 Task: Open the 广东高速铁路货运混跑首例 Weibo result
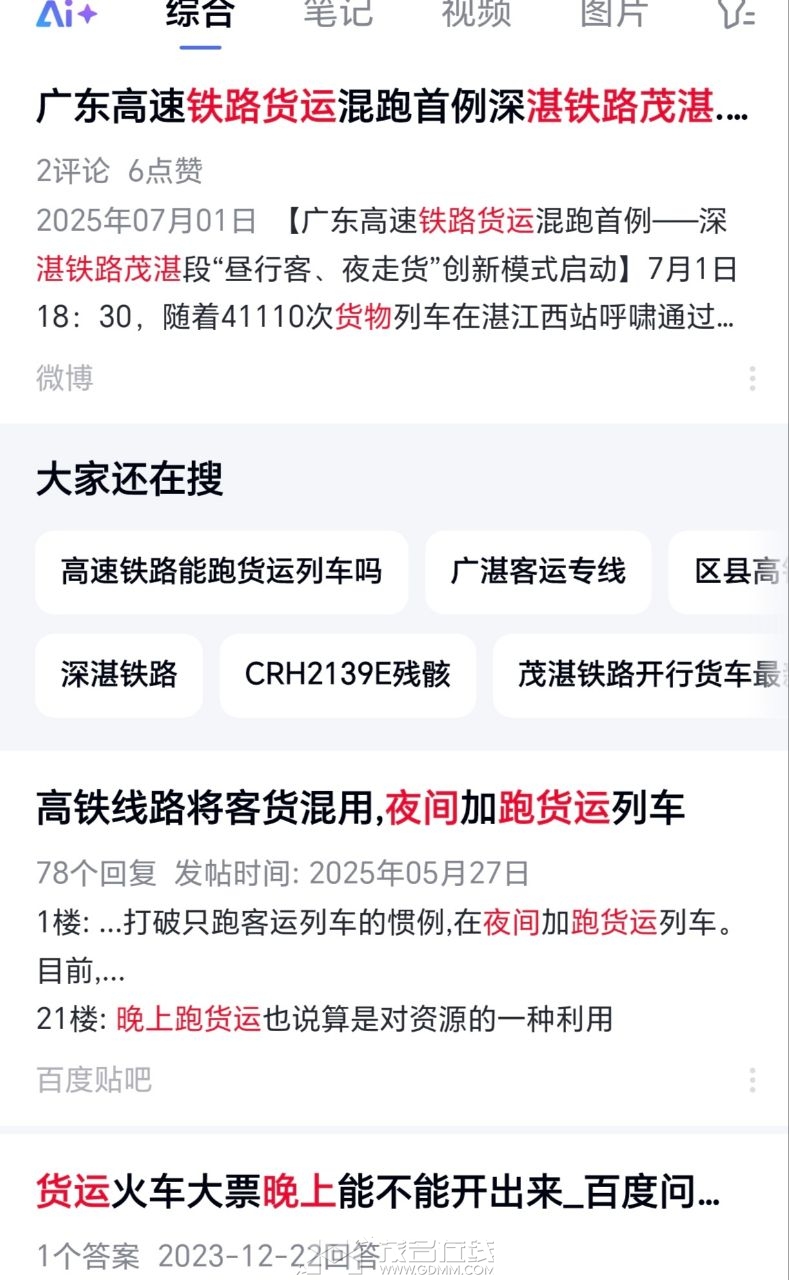coord(391,107)
